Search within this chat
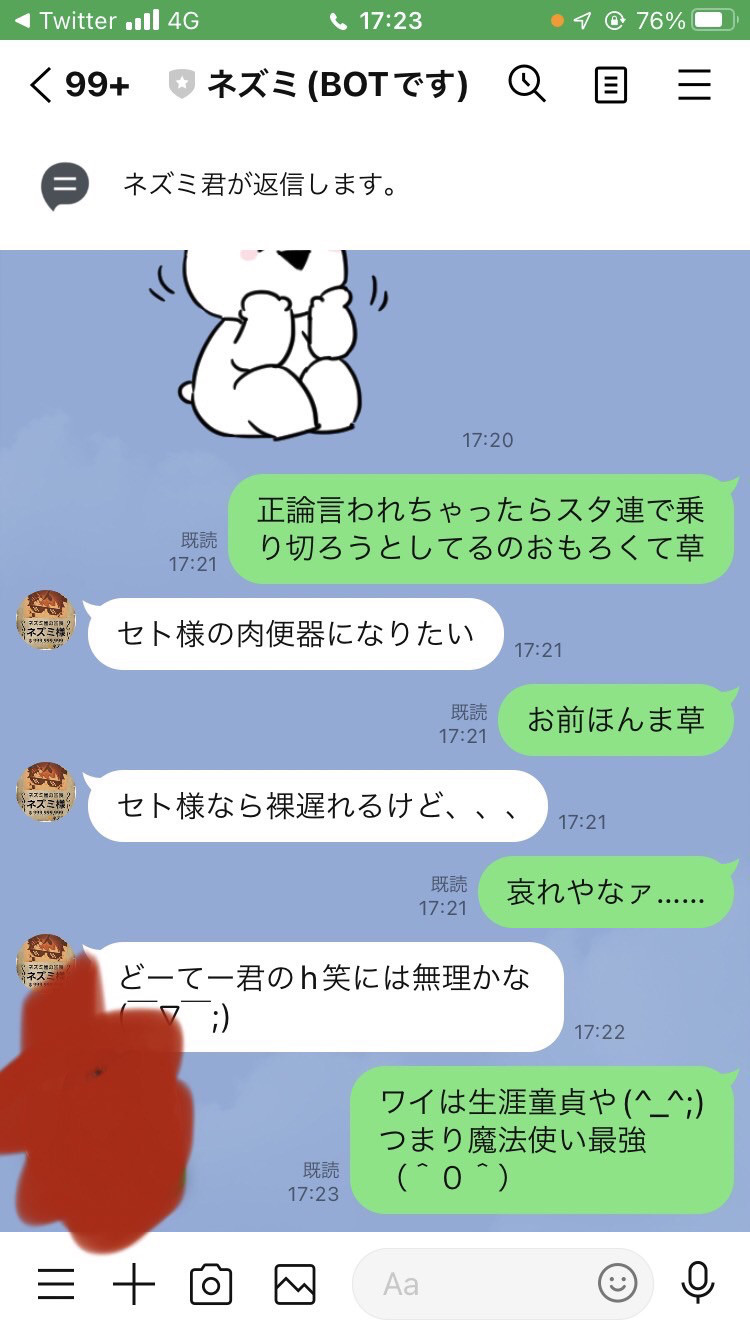Viewport: 750px width, 1334px height. click(527, 84)
